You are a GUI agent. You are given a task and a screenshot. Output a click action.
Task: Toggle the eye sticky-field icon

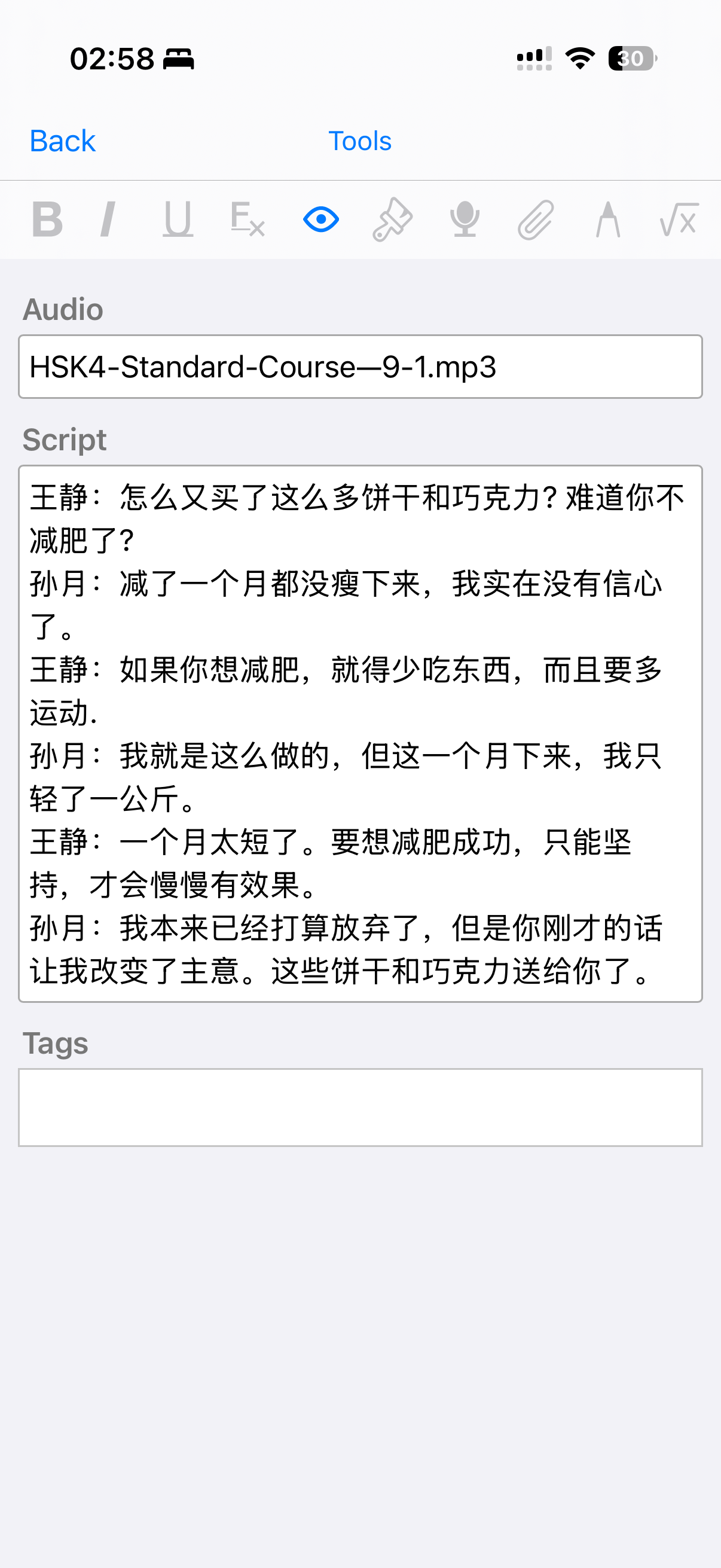pyautogui.click(x=320, y=219)
